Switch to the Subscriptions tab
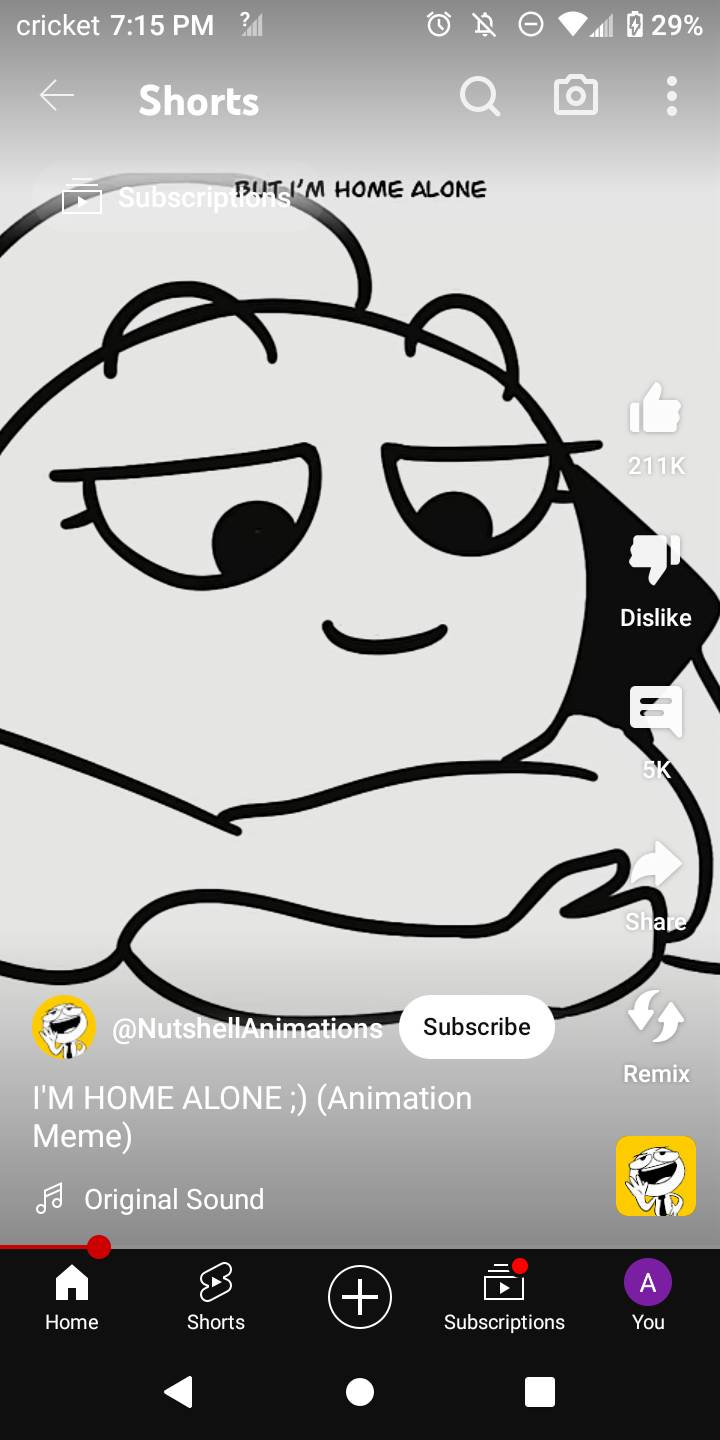The image size is (720, 1440). (x=504, y=1296)
